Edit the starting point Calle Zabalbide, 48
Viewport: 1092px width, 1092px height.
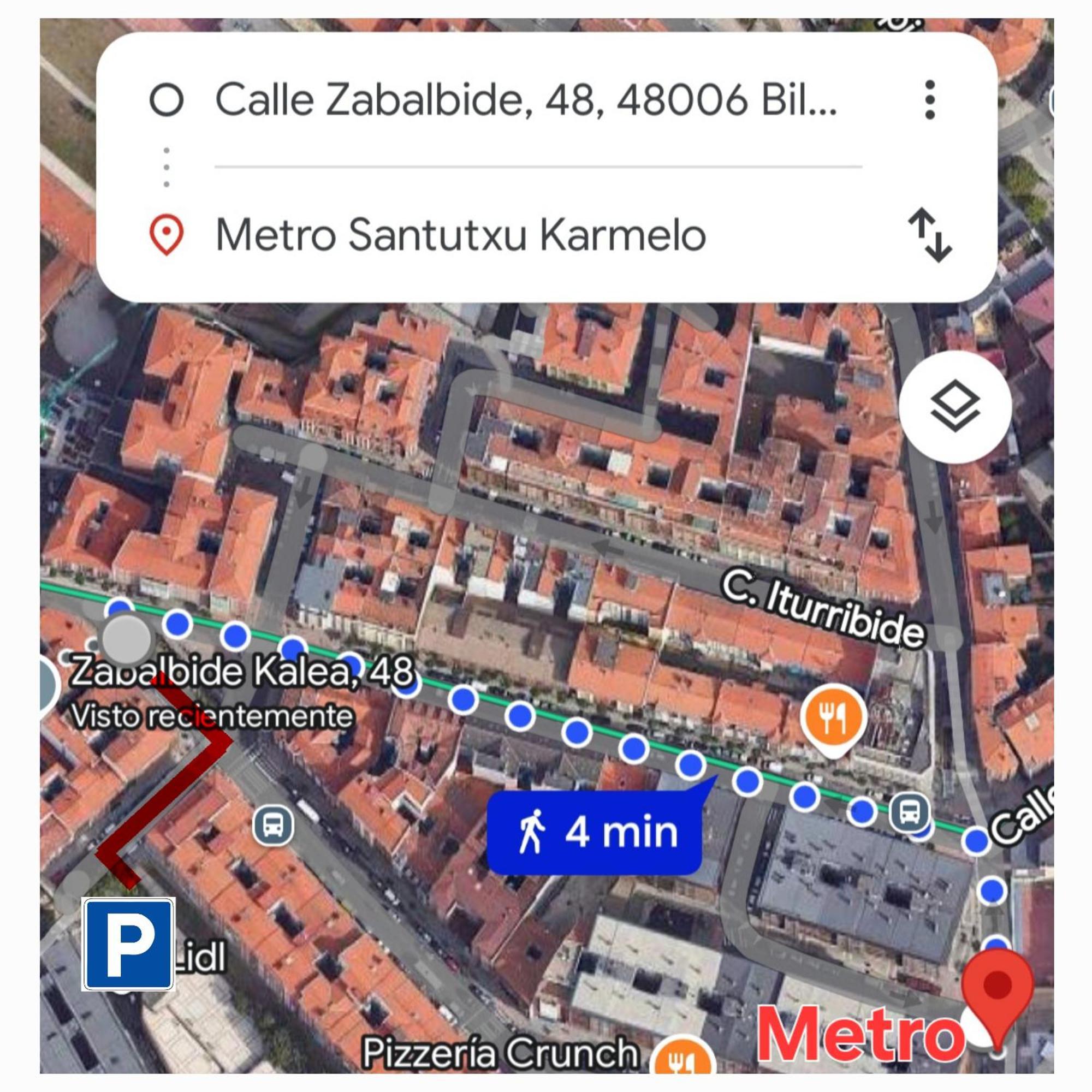click(526, 100)
